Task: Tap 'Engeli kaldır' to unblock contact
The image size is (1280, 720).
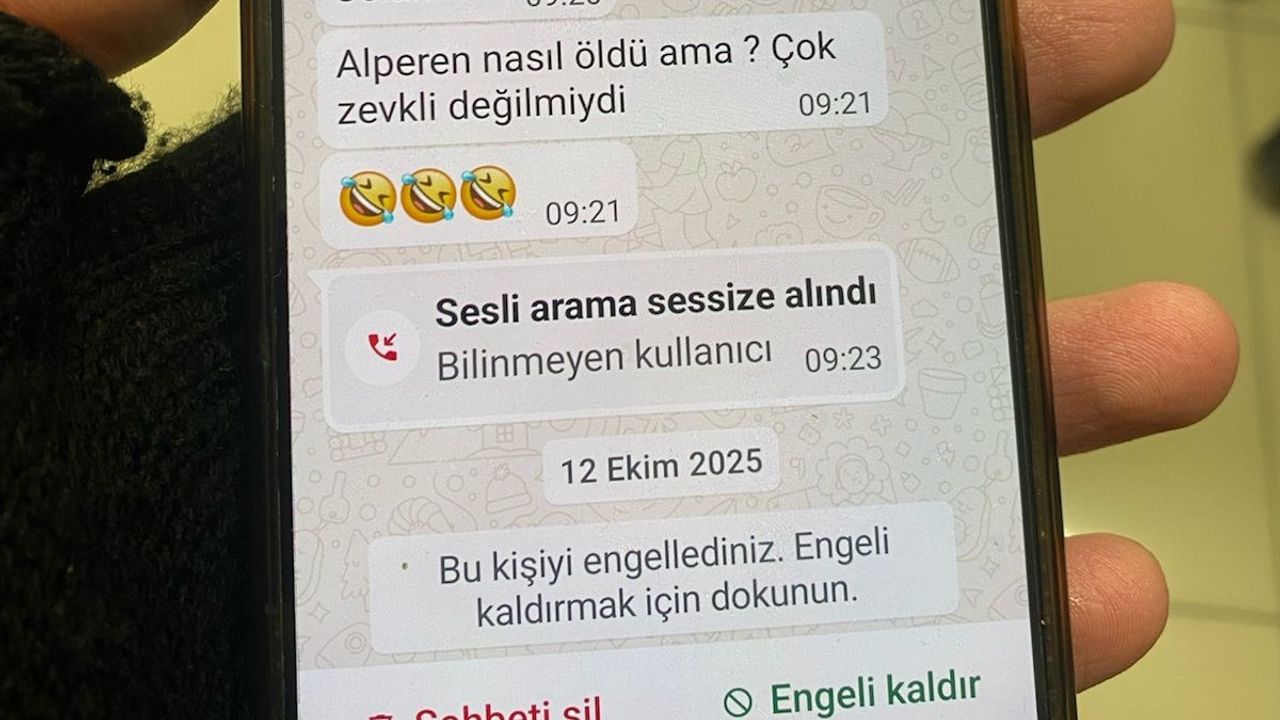Action: click(853, 692)
